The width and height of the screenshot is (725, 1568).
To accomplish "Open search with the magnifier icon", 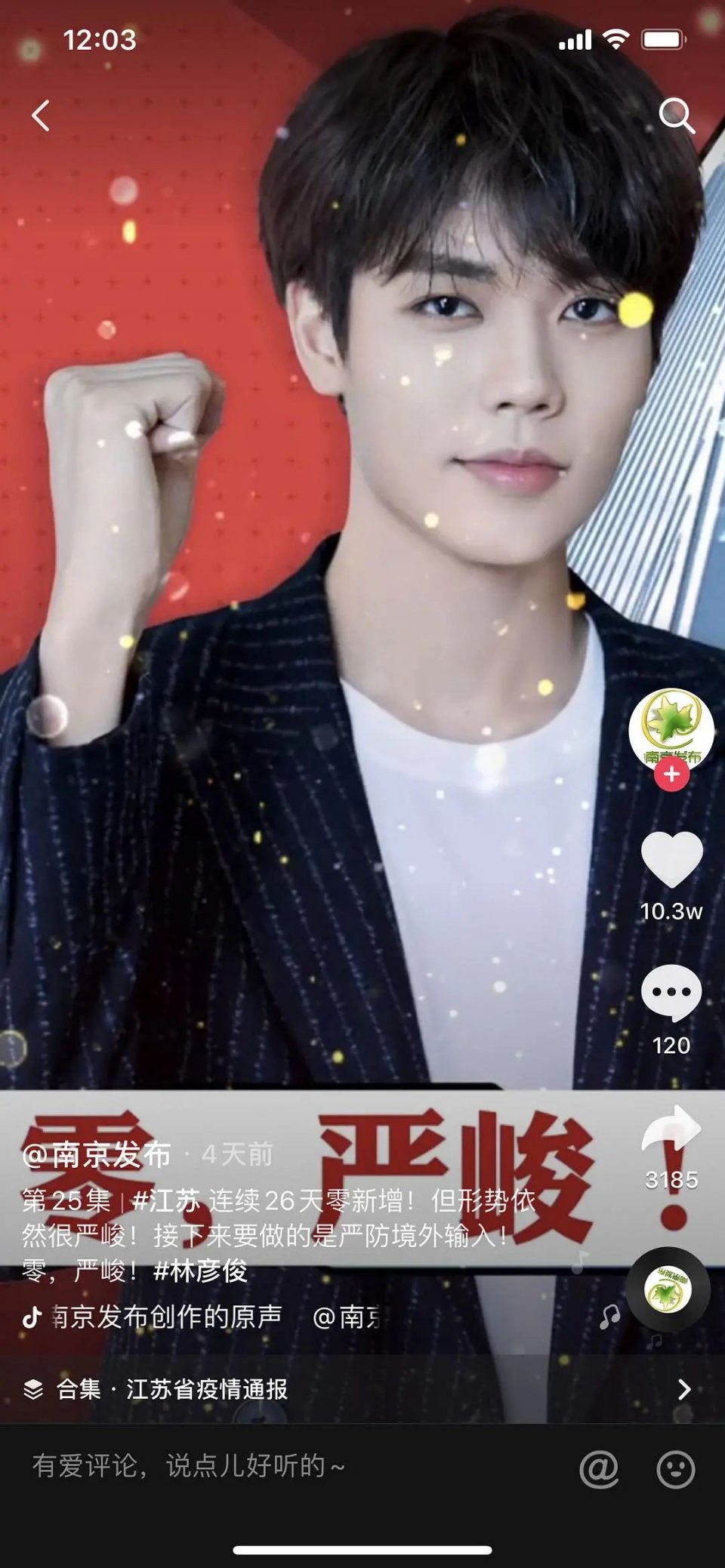I will [x=677, y=116].
